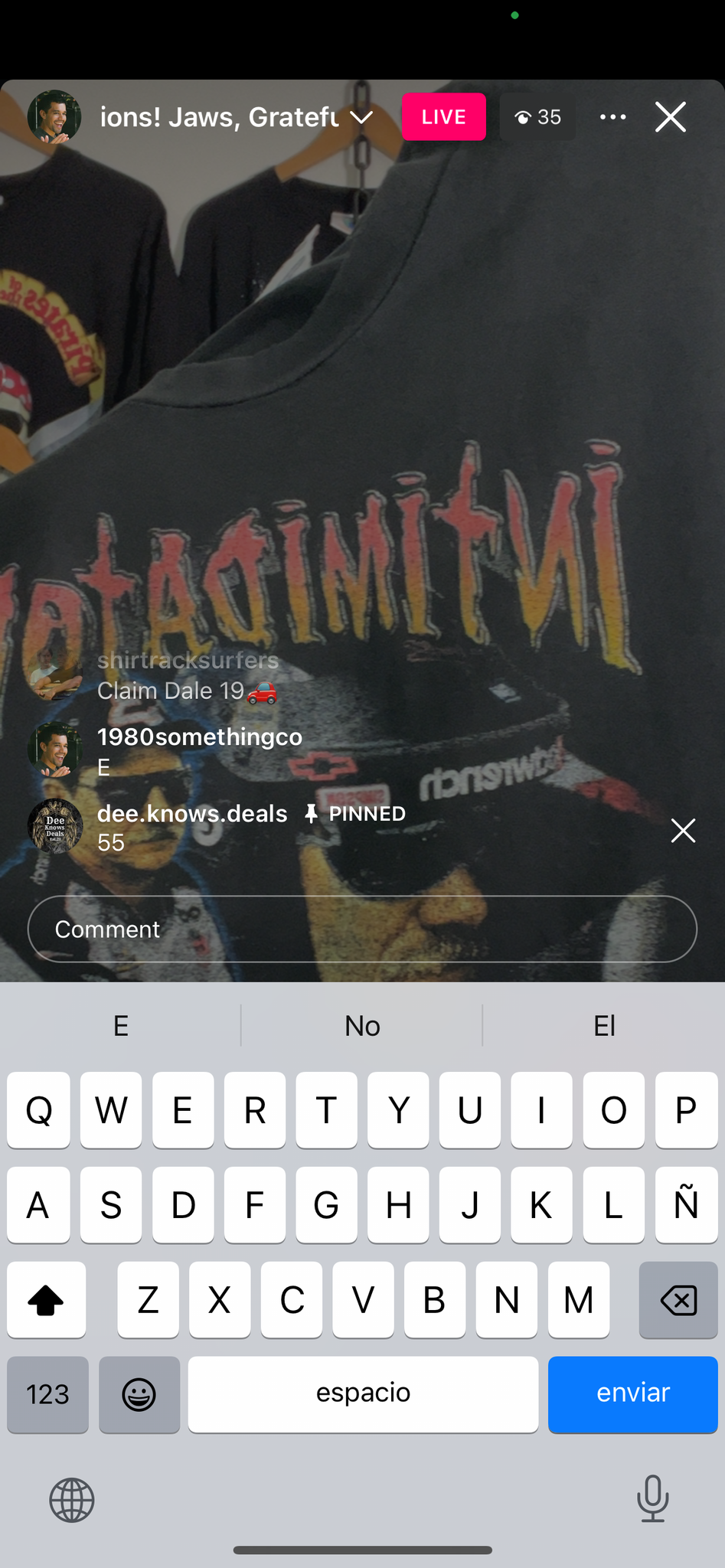This screenshot has height=1568, width=725.
Task: Tap the globe language switcher
Action: [72, 1500]
